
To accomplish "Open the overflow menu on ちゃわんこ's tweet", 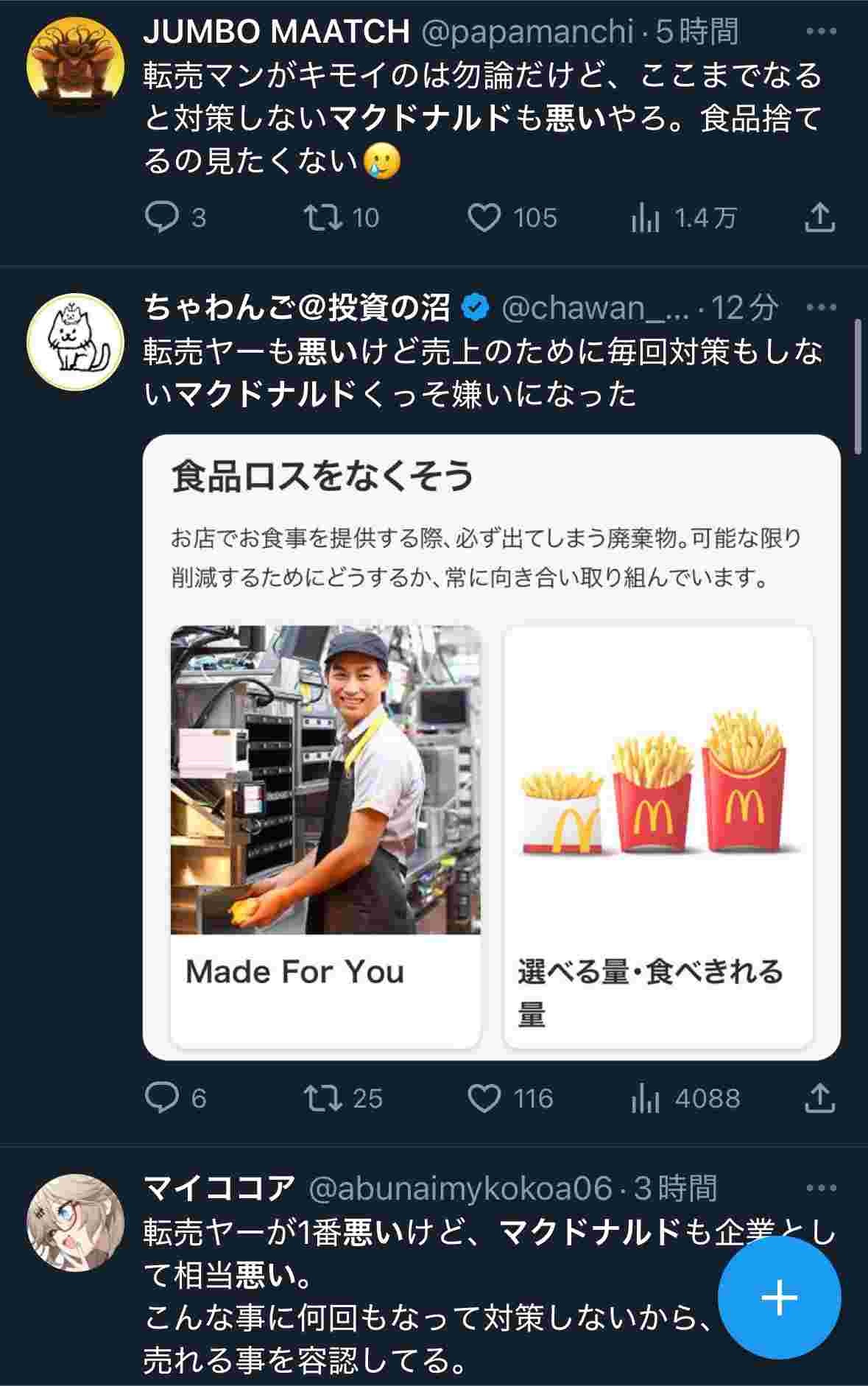I will pos(821,307).
